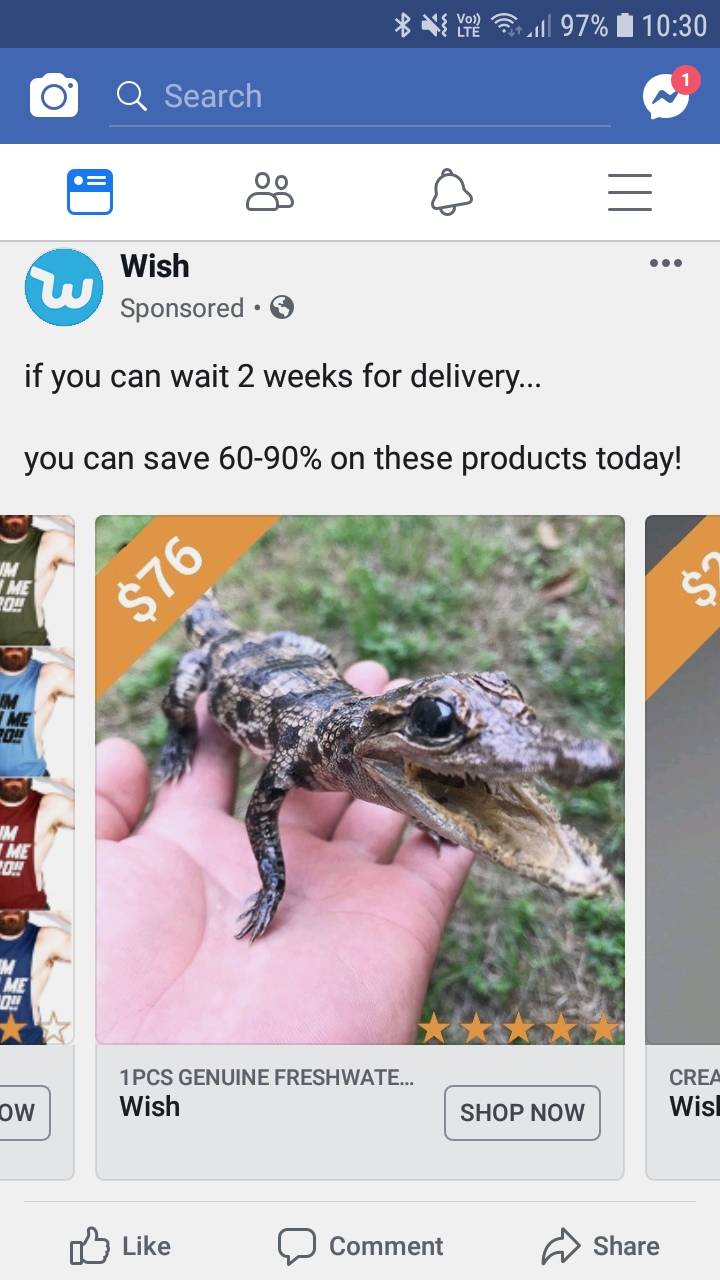Tap the Search field
Image resolution: width=720 pixels, height=1280 pixels.
tap(360, 96)
